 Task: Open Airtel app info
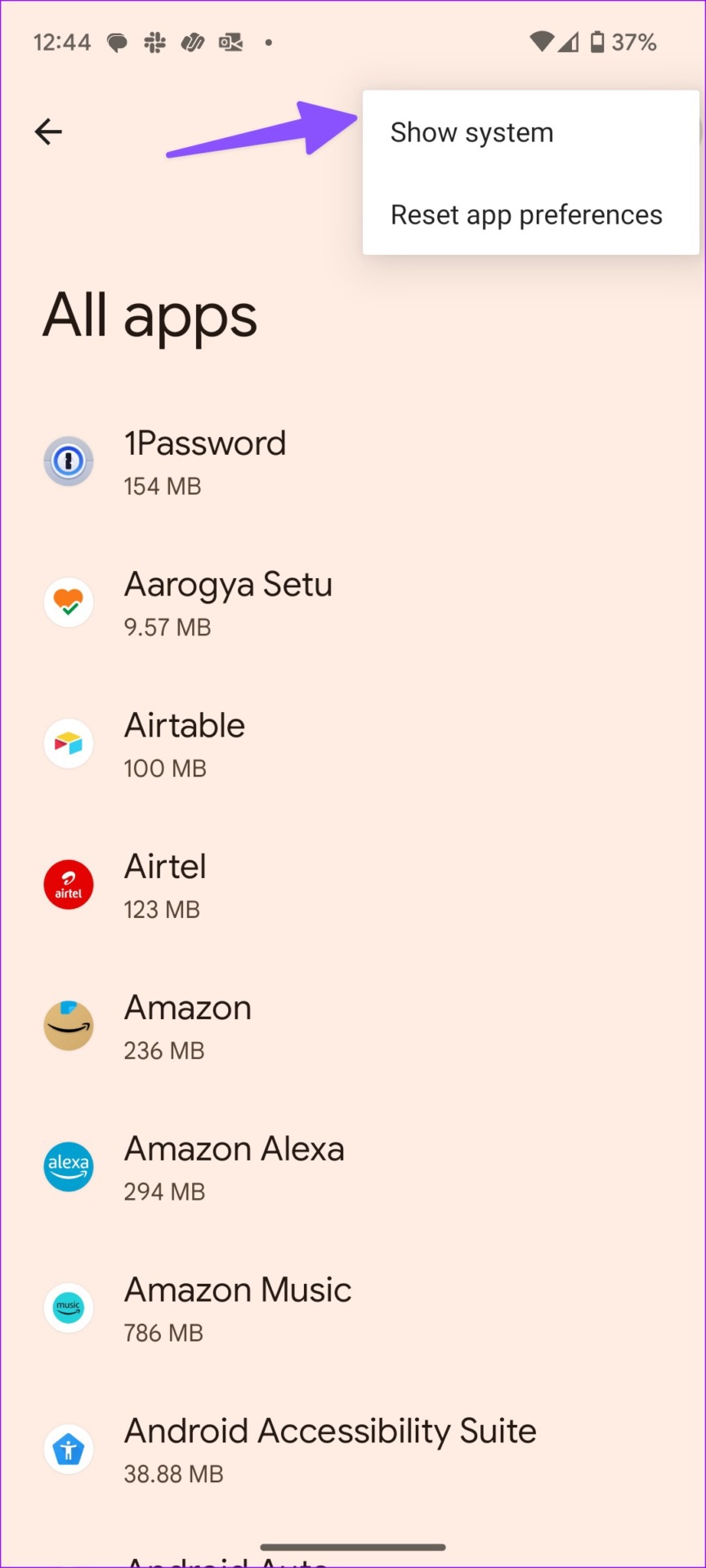pos(353,885)
